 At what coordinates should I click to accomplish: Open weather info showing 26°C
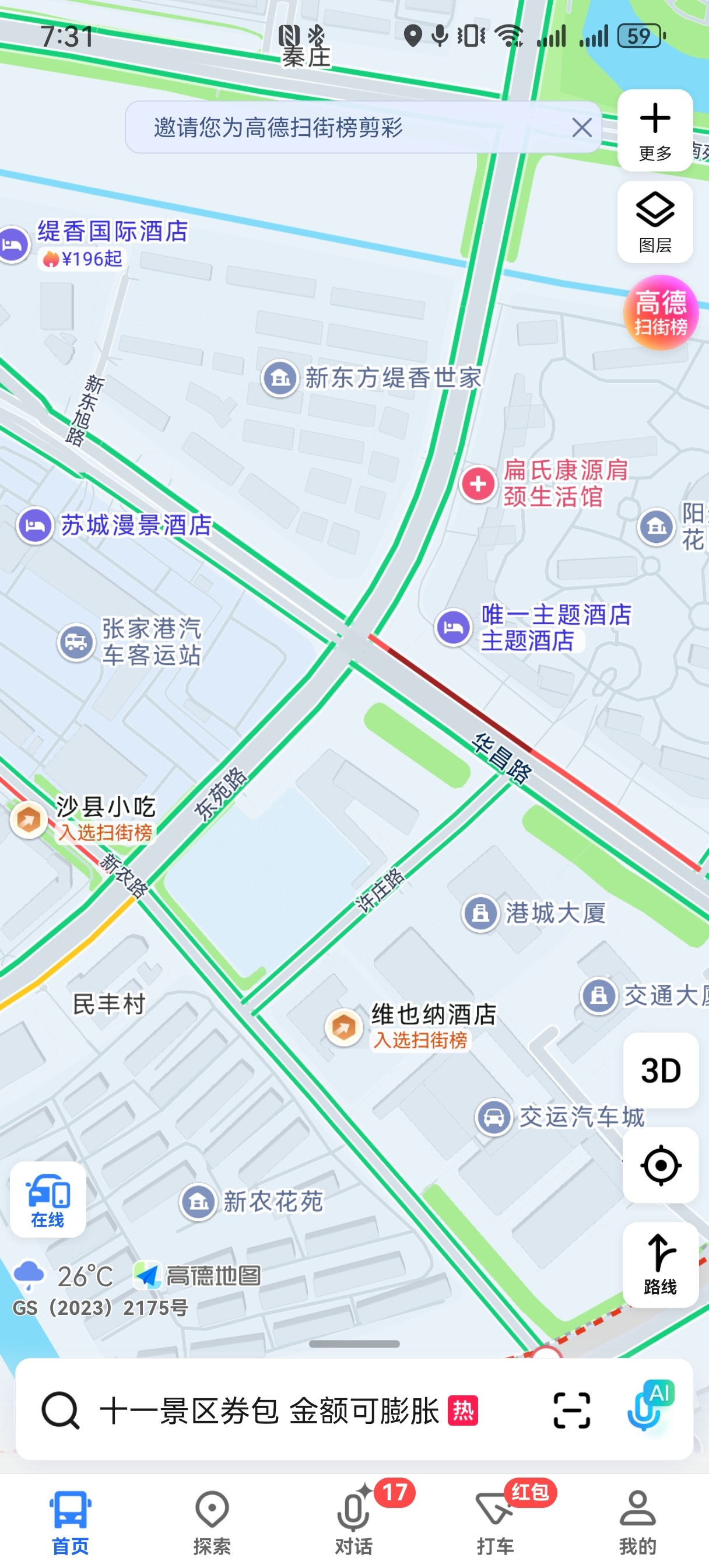coord(64,1276)
